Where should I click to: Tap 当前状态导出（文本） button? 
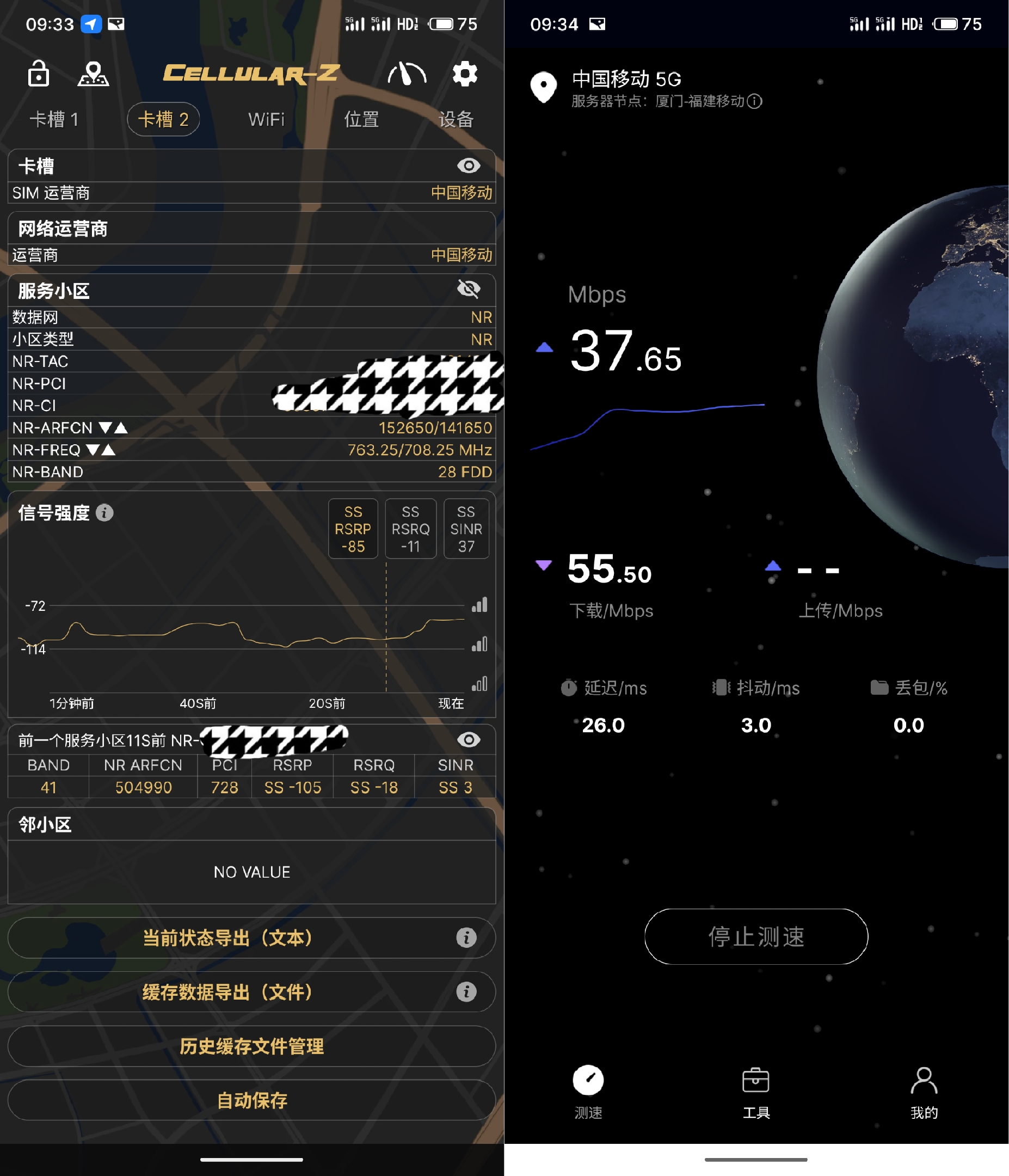227,938
